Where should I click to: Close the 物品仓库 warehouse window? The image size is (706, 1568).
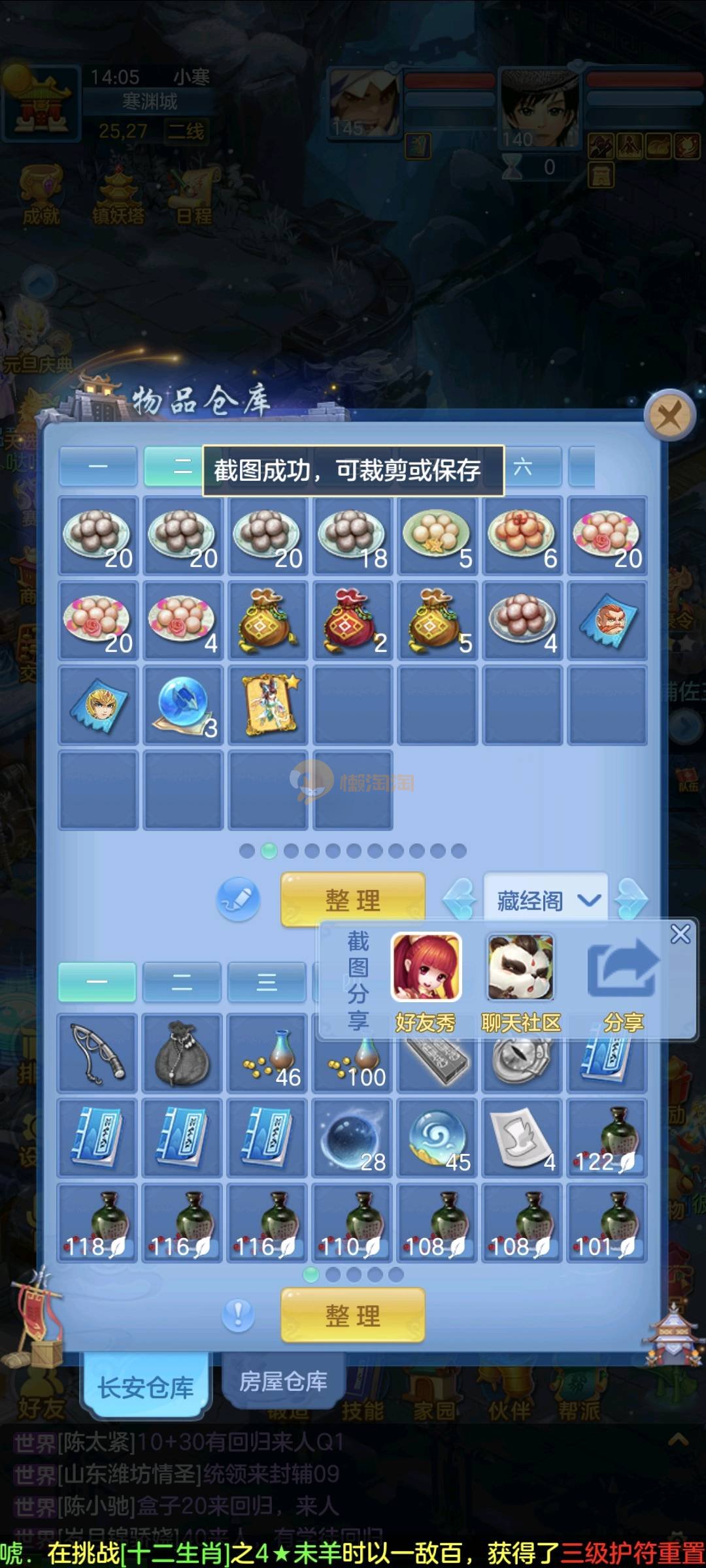[x=669, y=416]
